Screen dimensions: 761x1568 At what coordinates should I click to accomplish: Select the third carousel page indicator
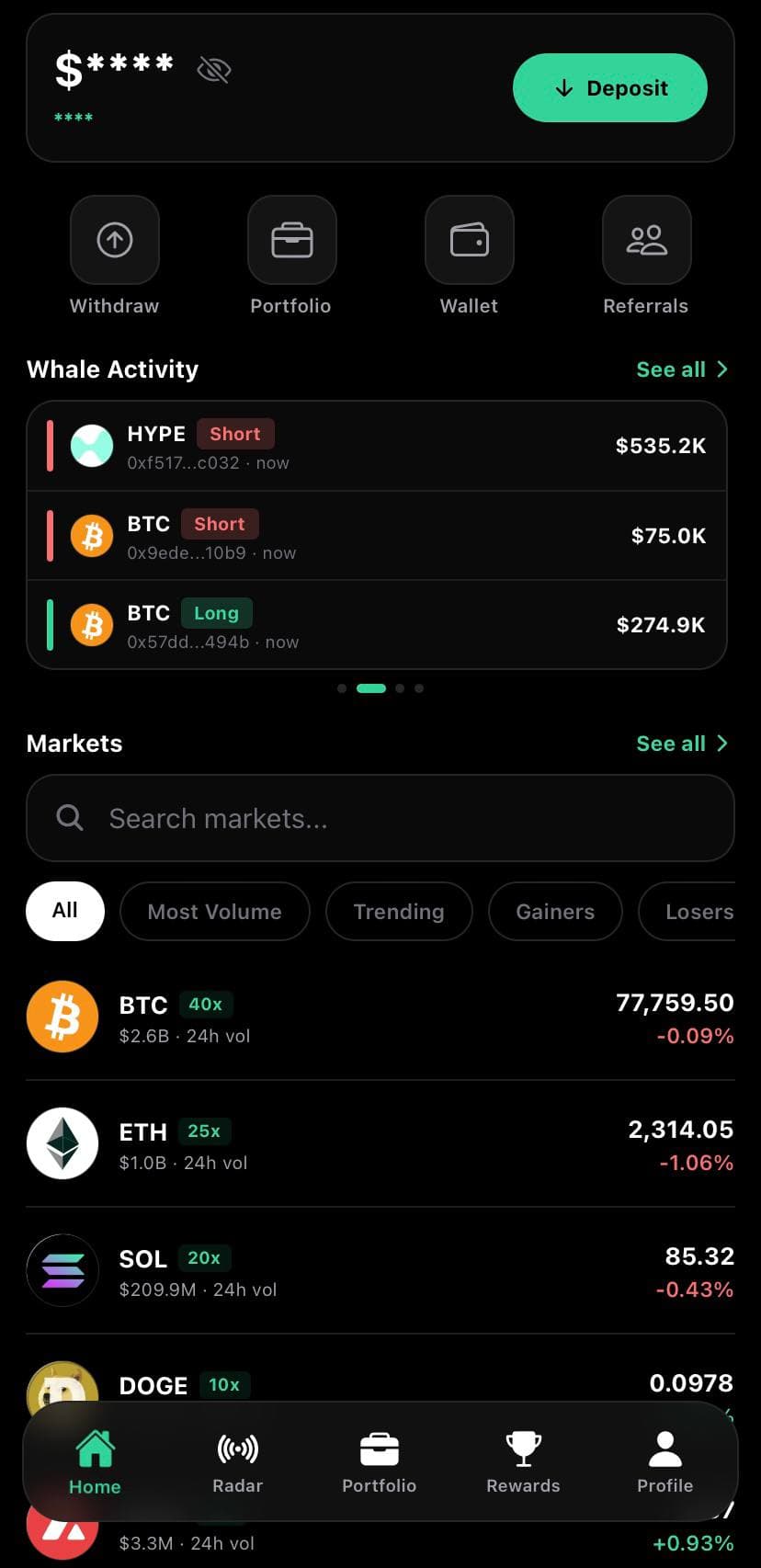click(400, 687)
